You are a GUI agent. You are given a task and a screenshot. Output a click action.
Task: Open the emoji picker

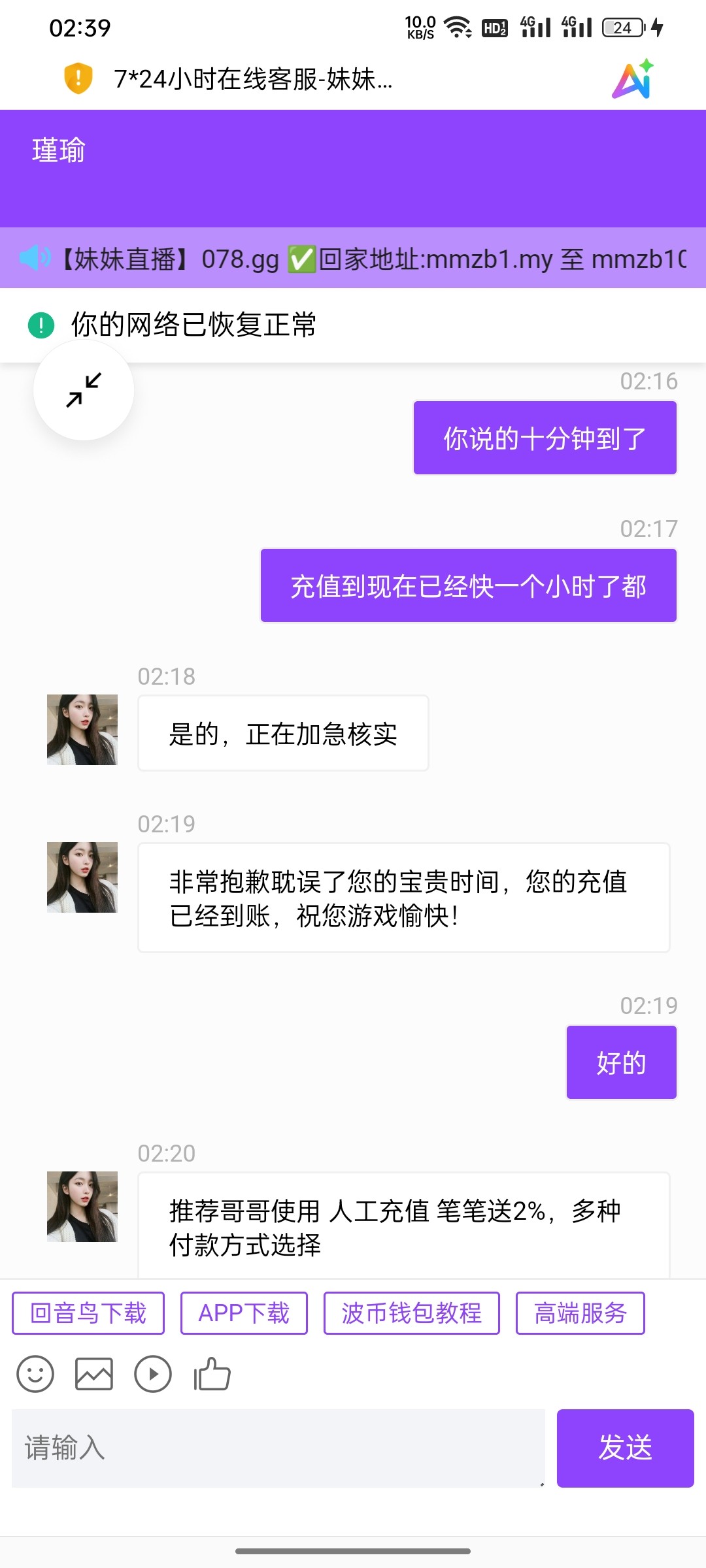35,1374
